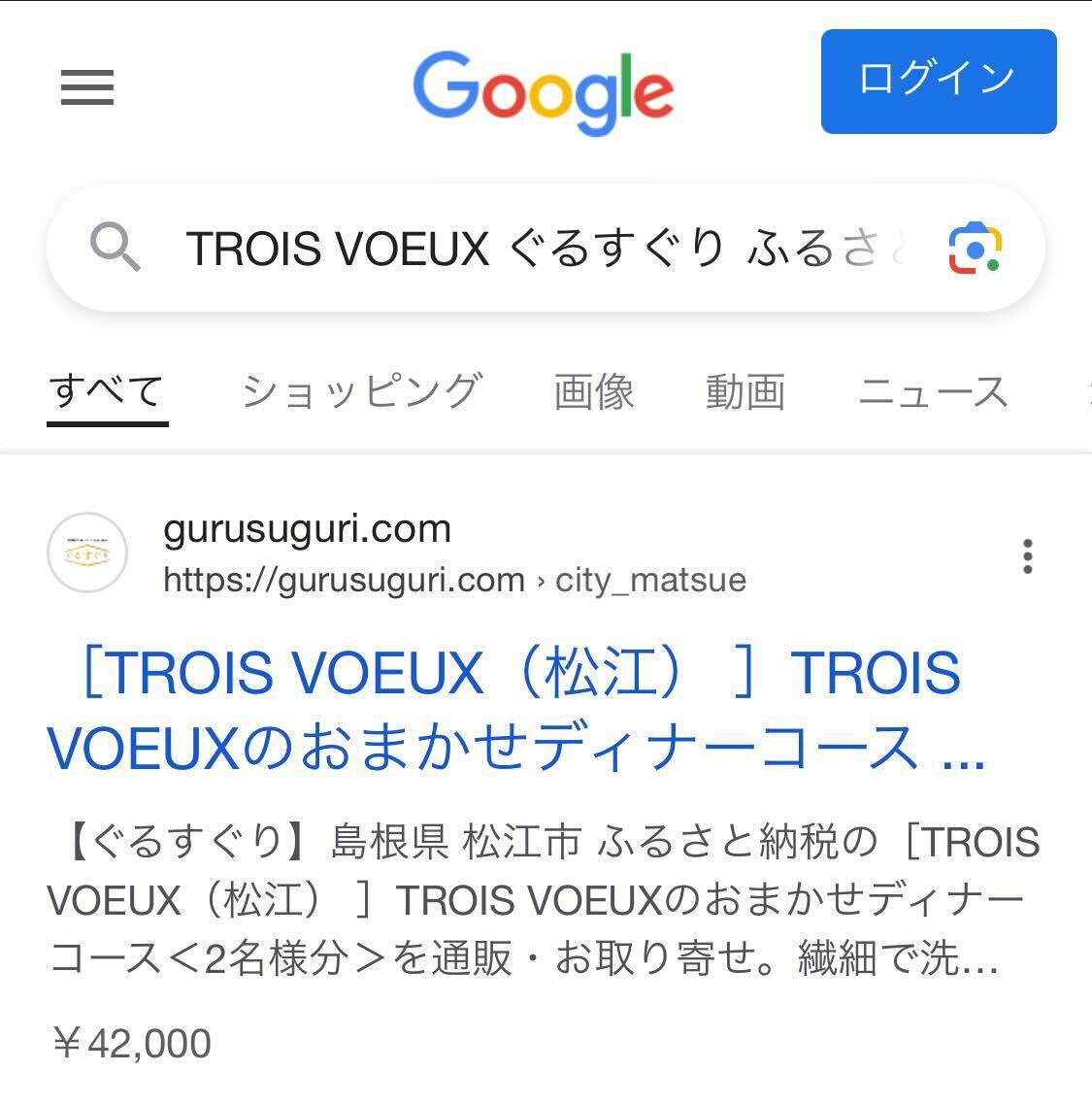
Task: Select the すべて tab
Action: click(107, 391)
